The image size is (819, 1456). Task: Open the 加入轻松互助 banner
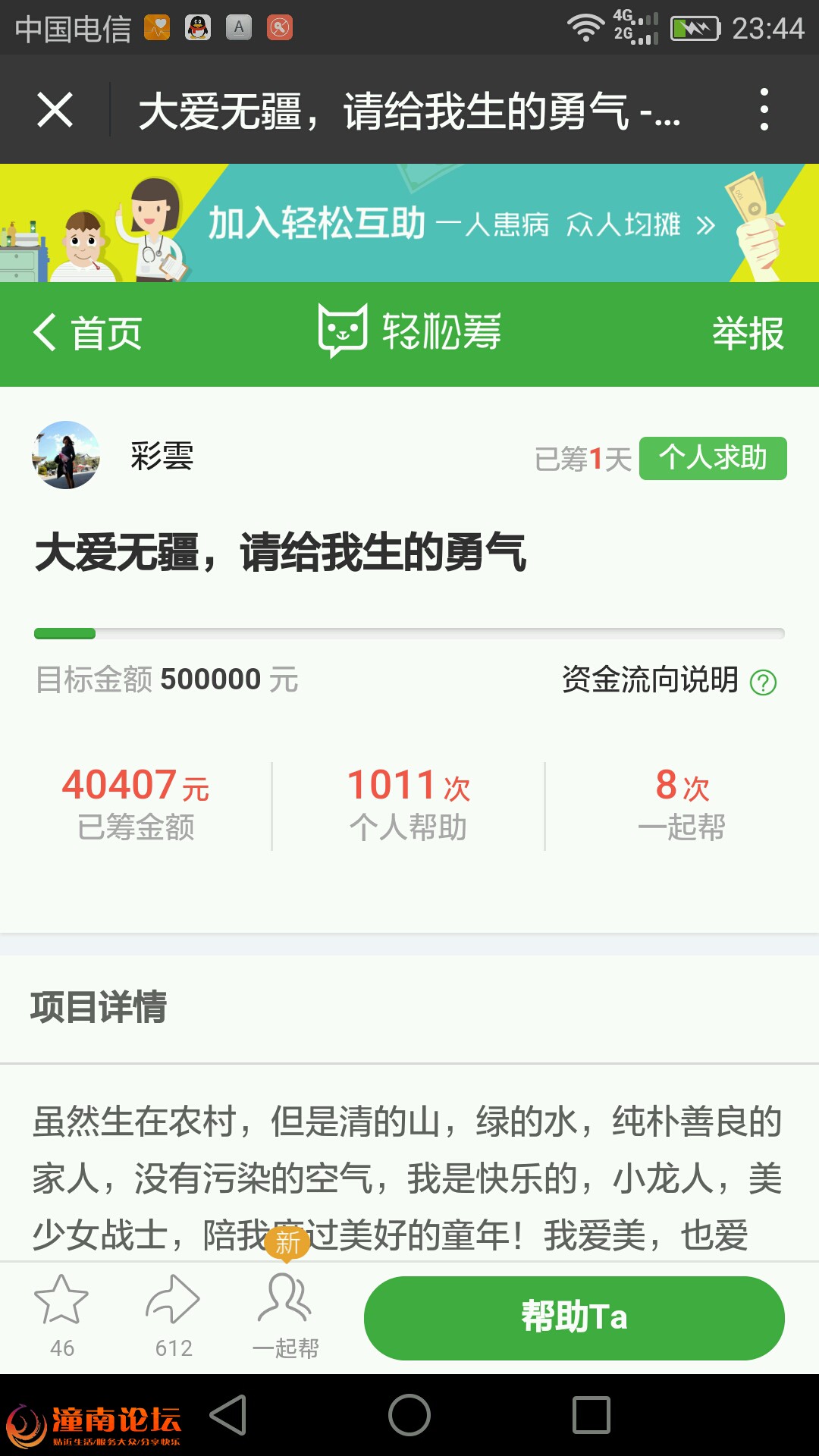[x=409, y=223]
